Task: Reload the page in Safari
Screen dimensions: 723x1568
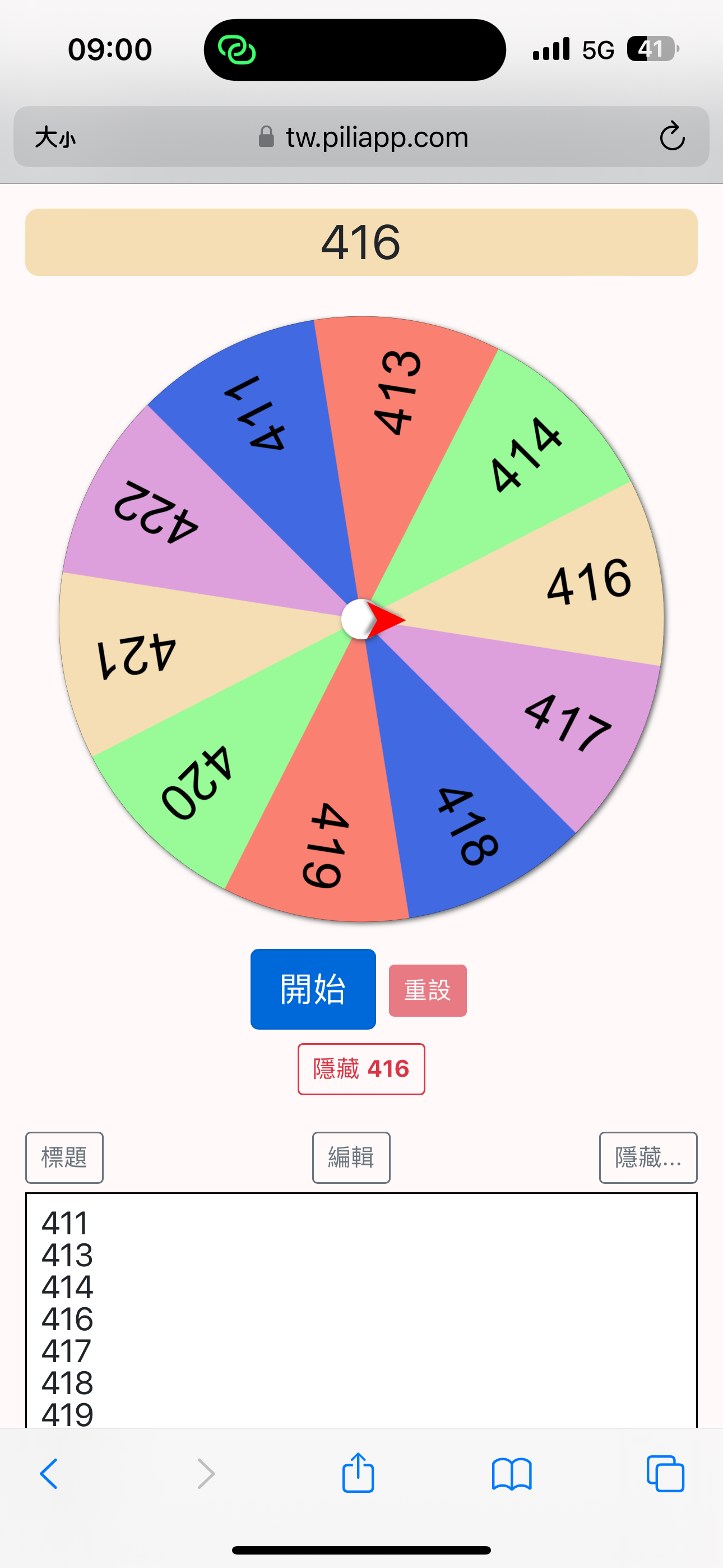Action: [x=672, y=136]
